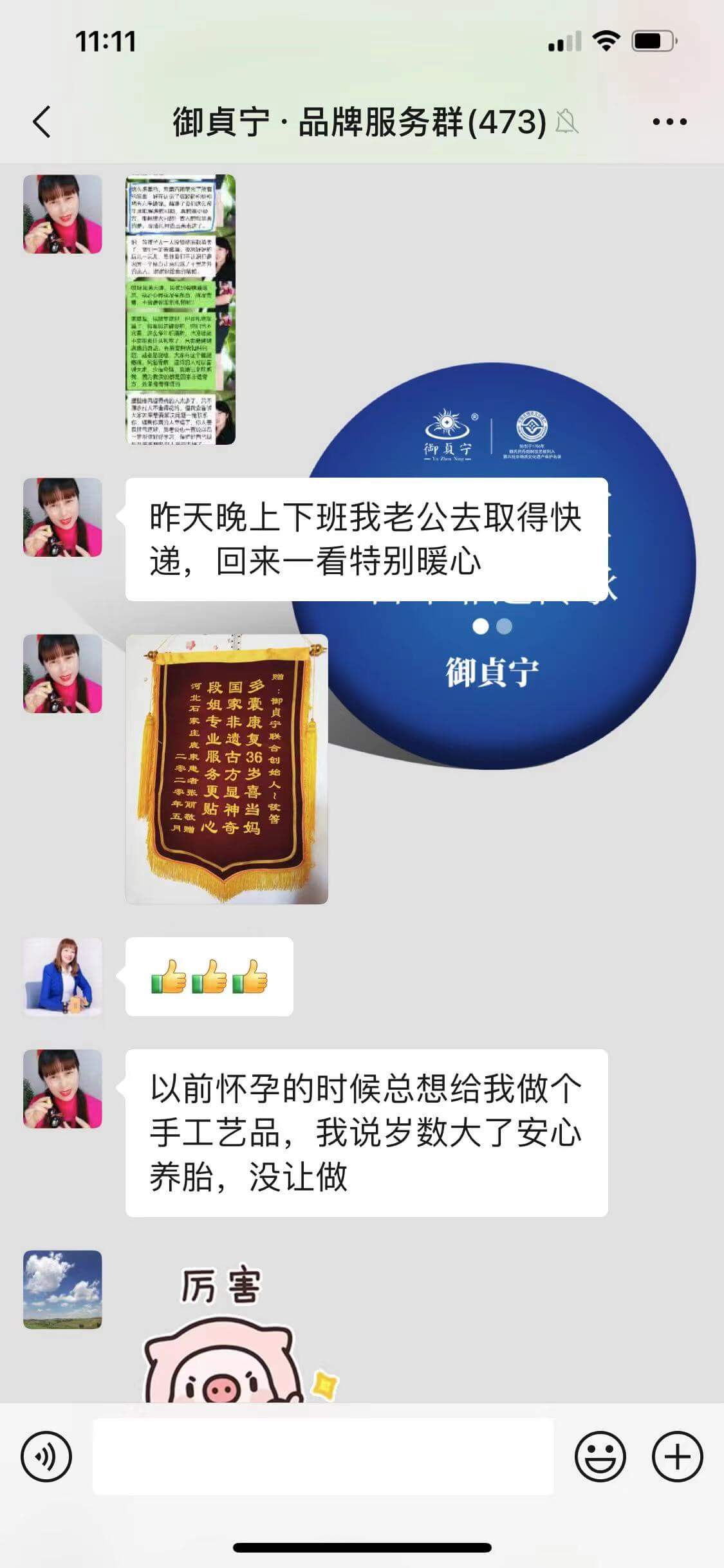
Task: Open the emoji sticker panel
Action: tap(600, 1457)
